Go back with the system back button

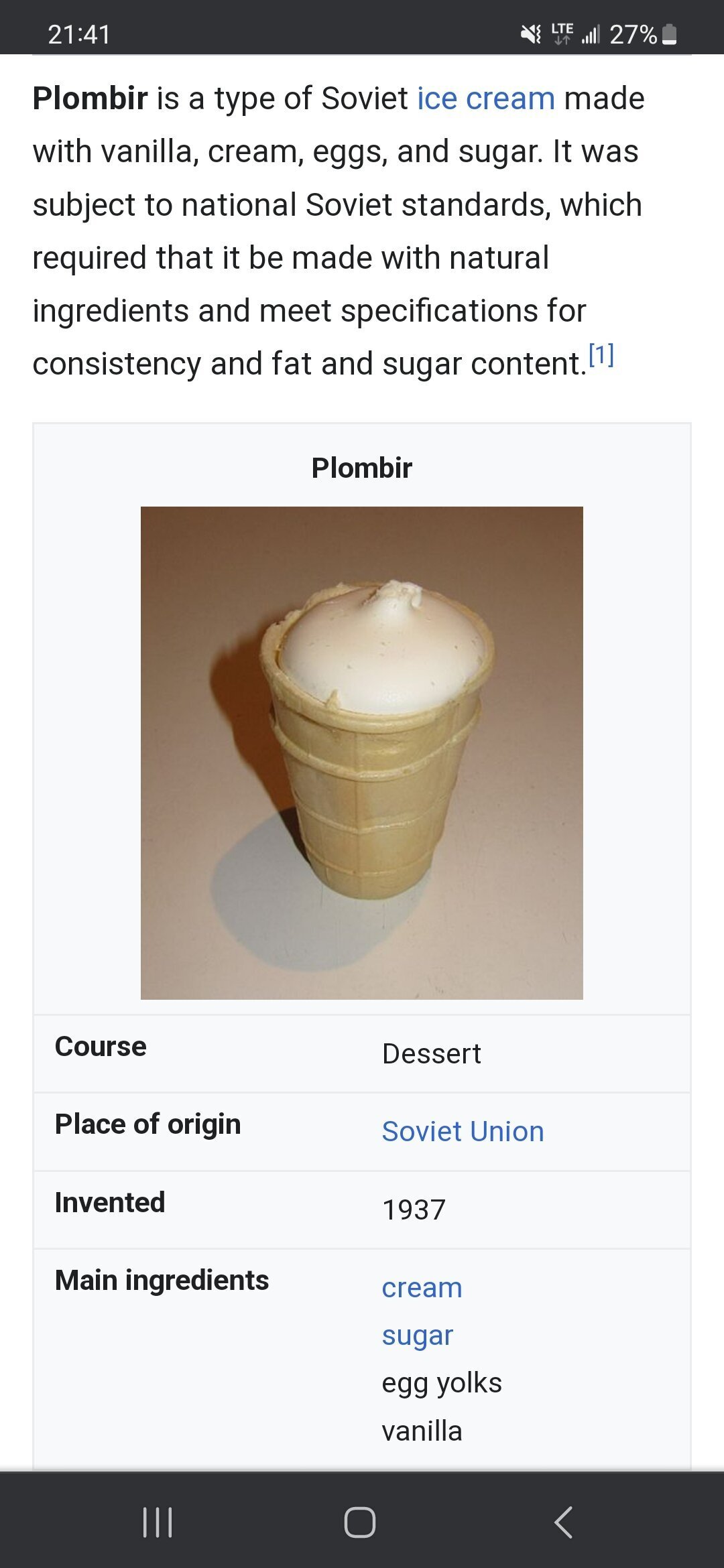(564, 1522)
